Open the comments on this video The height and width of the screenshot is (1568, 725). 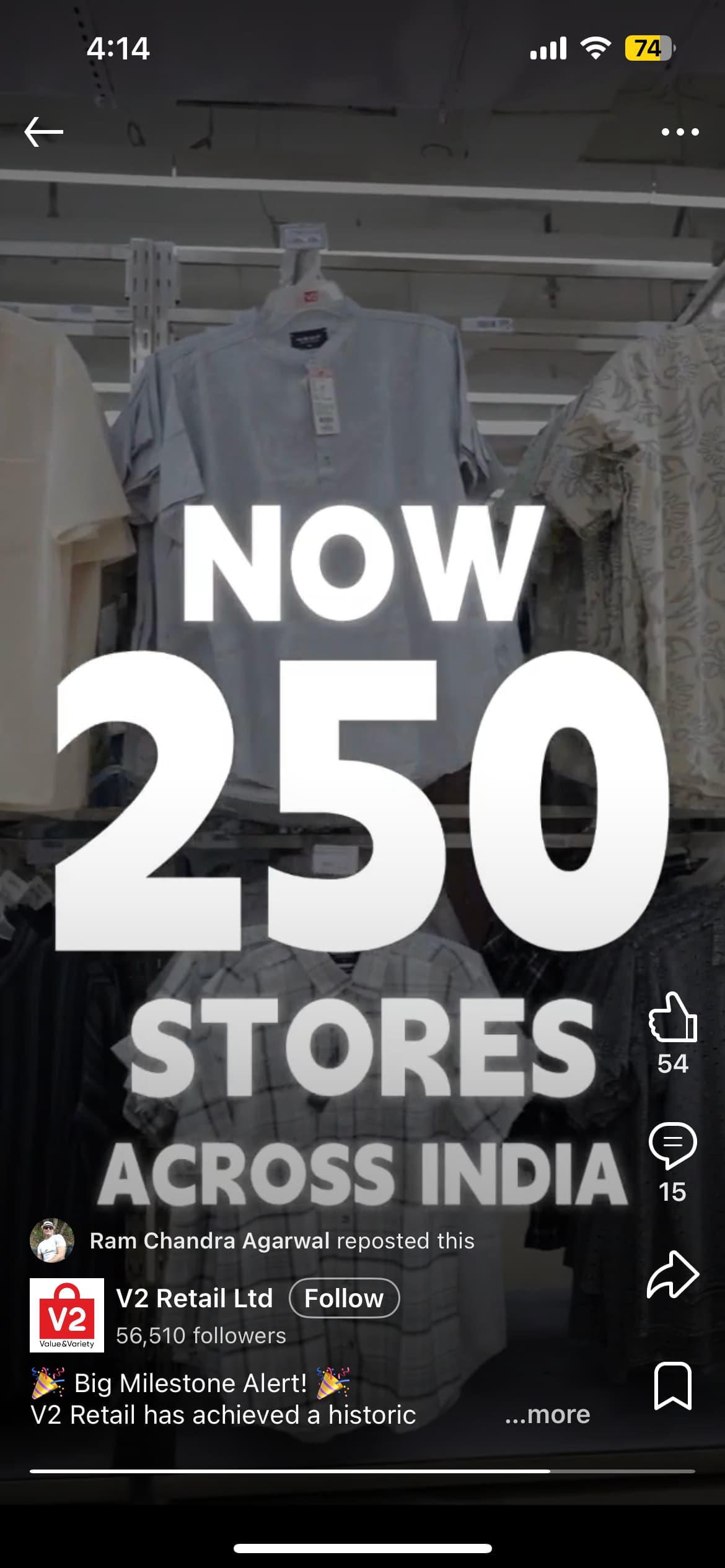[673, 1146]
